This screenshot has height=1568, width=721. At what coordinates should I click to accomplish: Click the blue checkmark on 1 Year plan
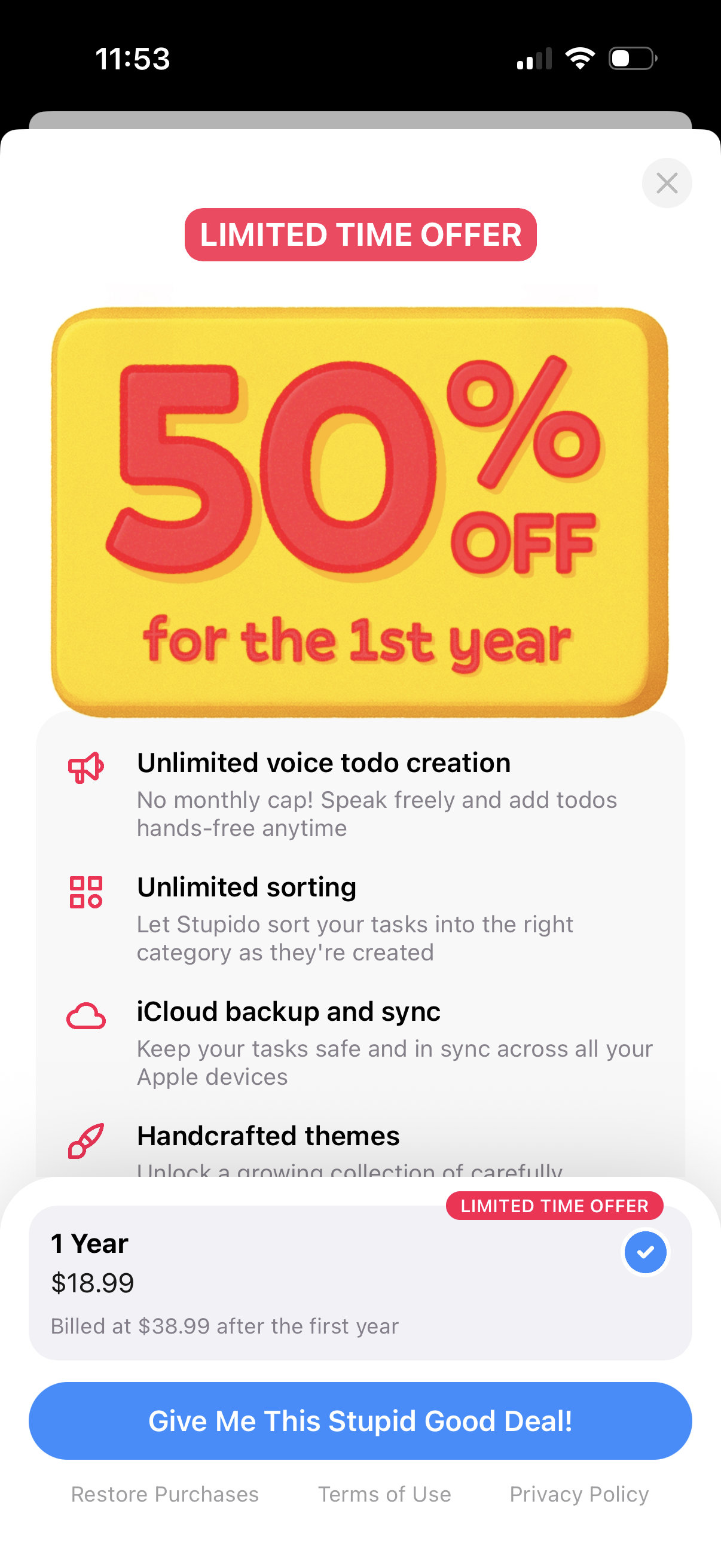pyautogui.click(x=646, y=1253)
